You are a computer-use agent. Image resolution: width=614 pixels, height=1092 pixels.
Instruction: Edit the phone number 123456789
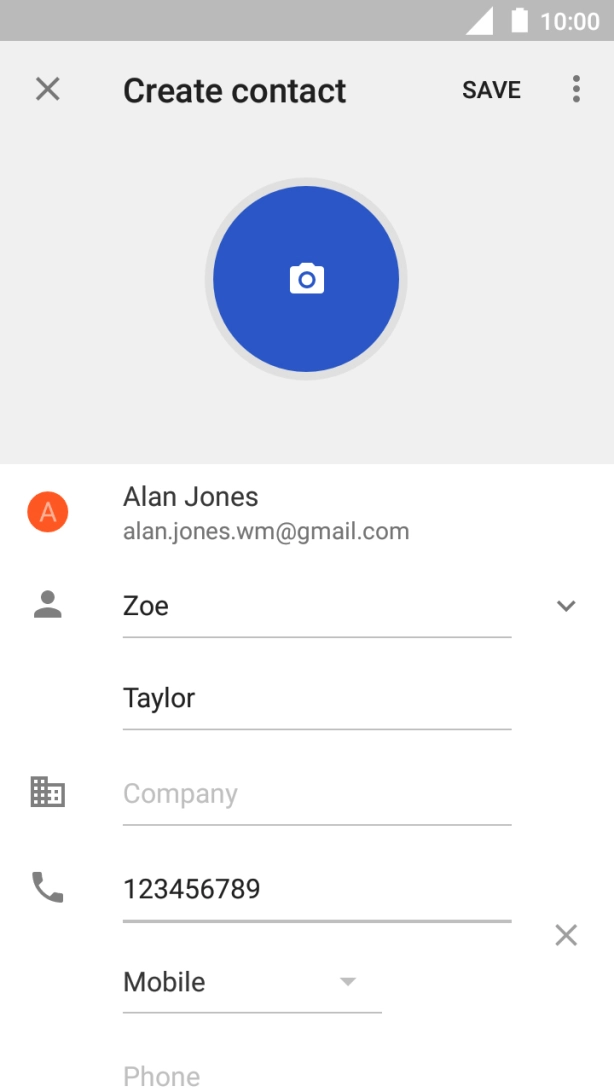[x=316, y=889]
